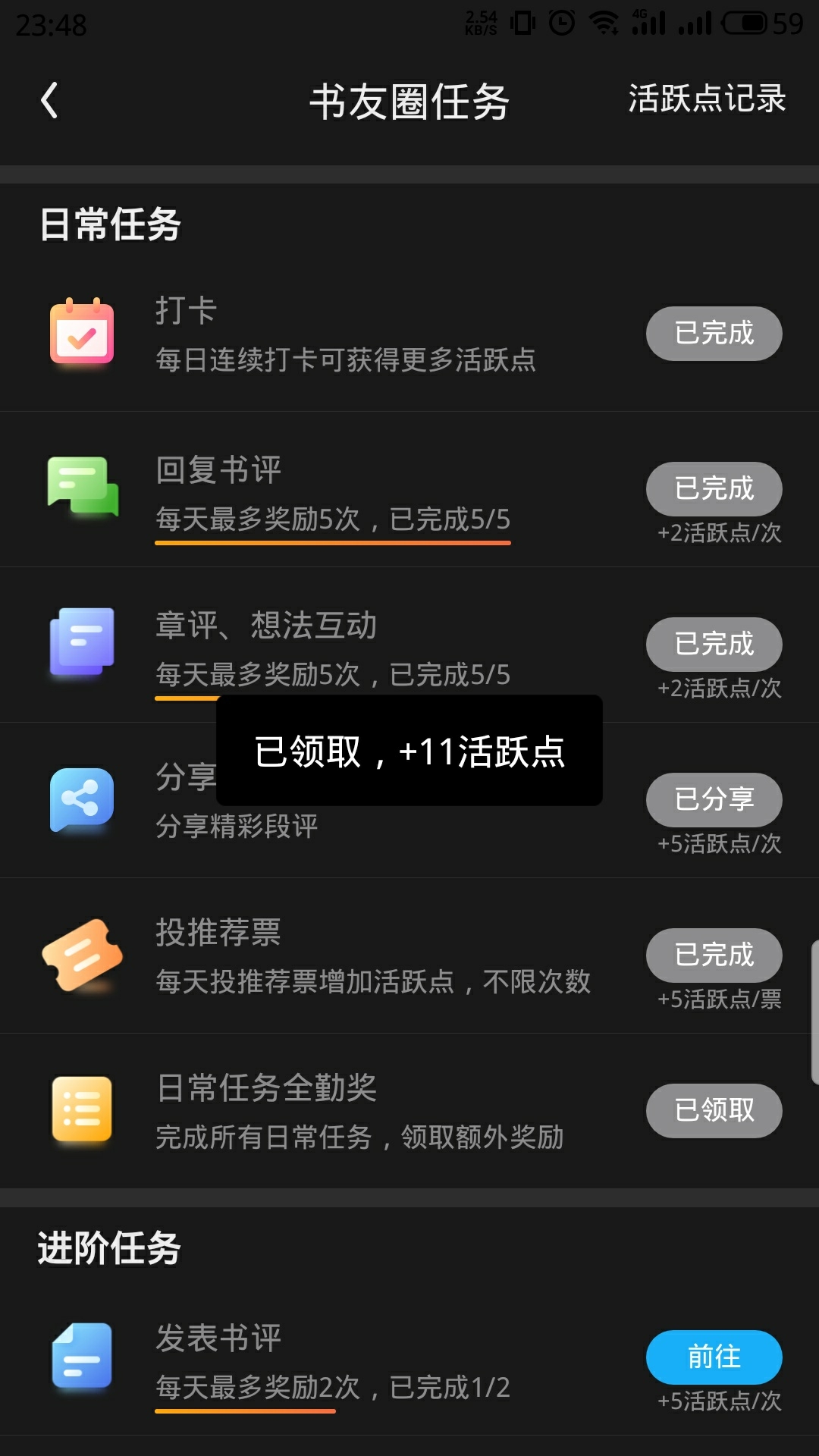Tap 已完成 button for 回复书评
Image resolution: width=819 pixels, height=1456 pixels.
click(714, 489)
